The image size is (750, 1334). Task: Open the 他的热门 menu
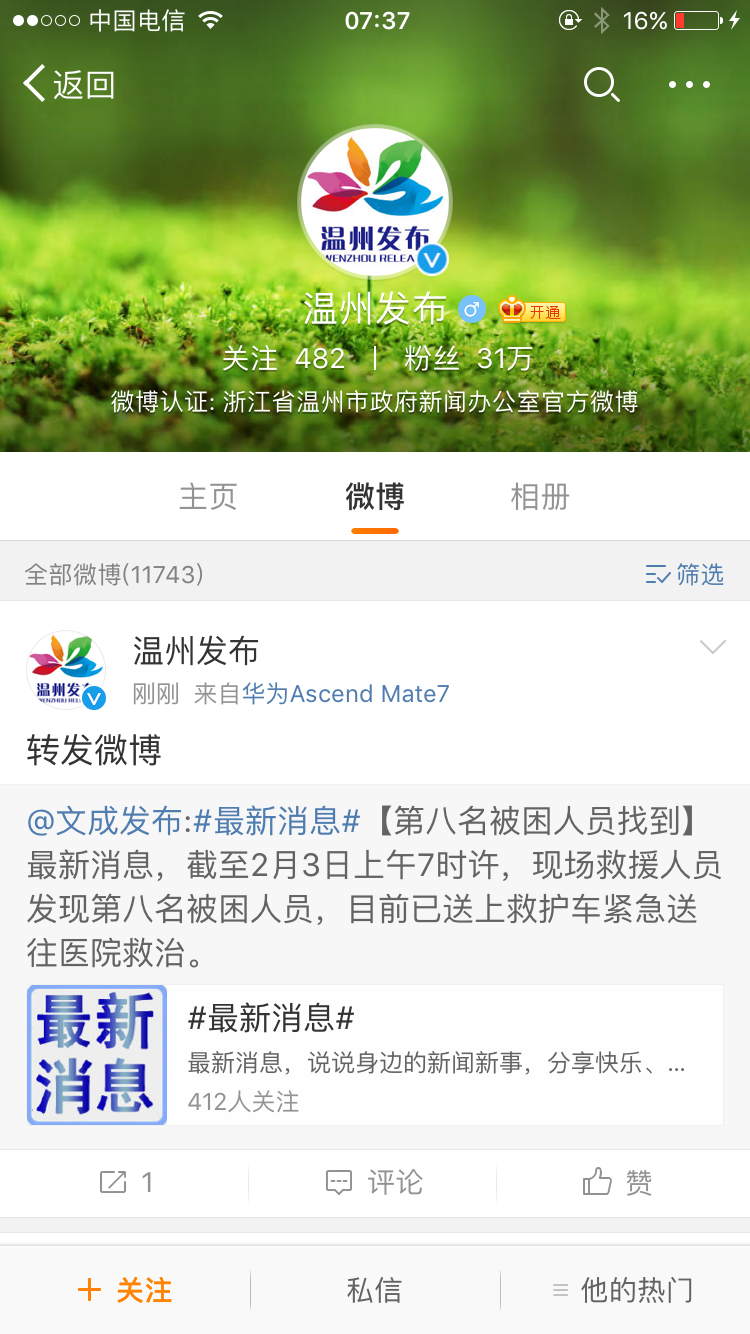(623, 1290)
